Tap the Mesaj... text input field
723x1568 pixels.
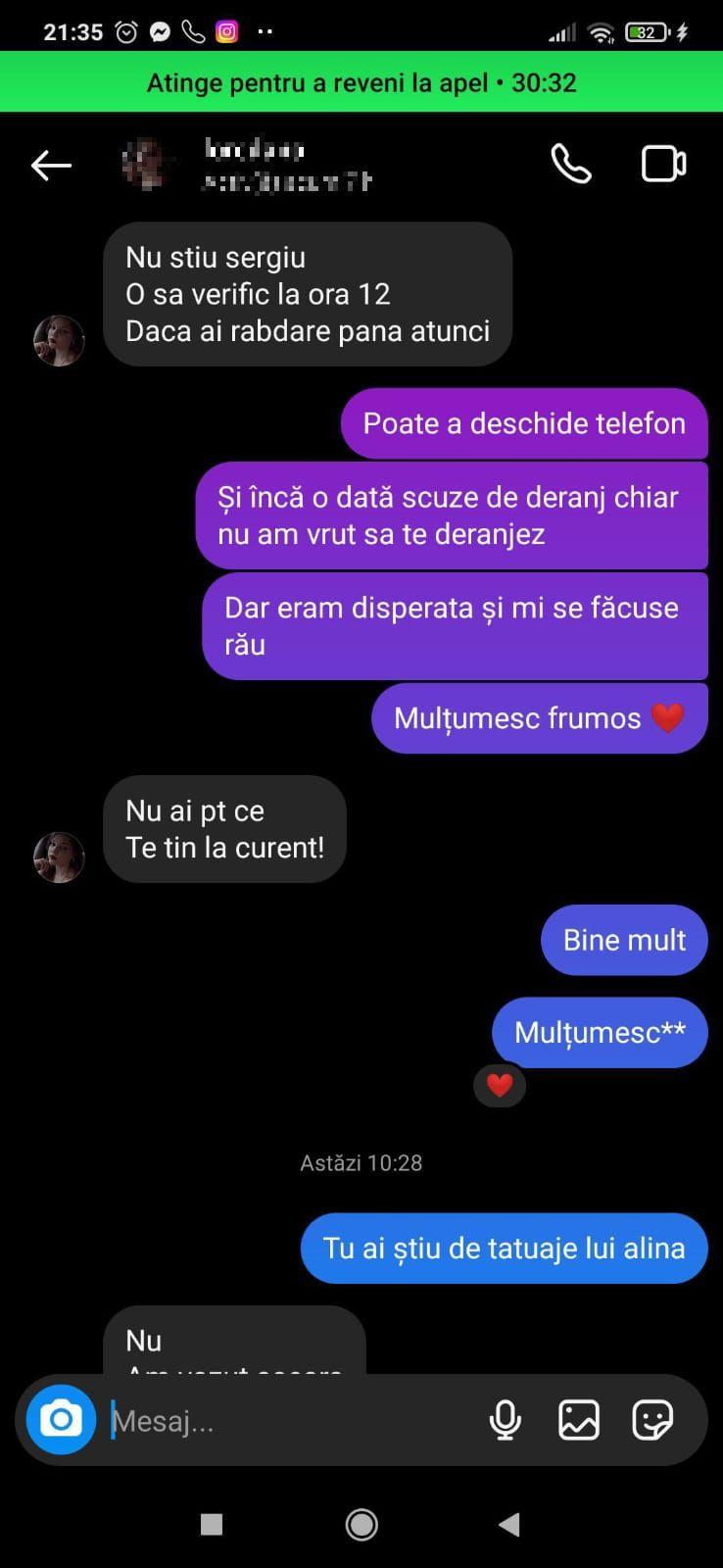tap(245, 1419)
